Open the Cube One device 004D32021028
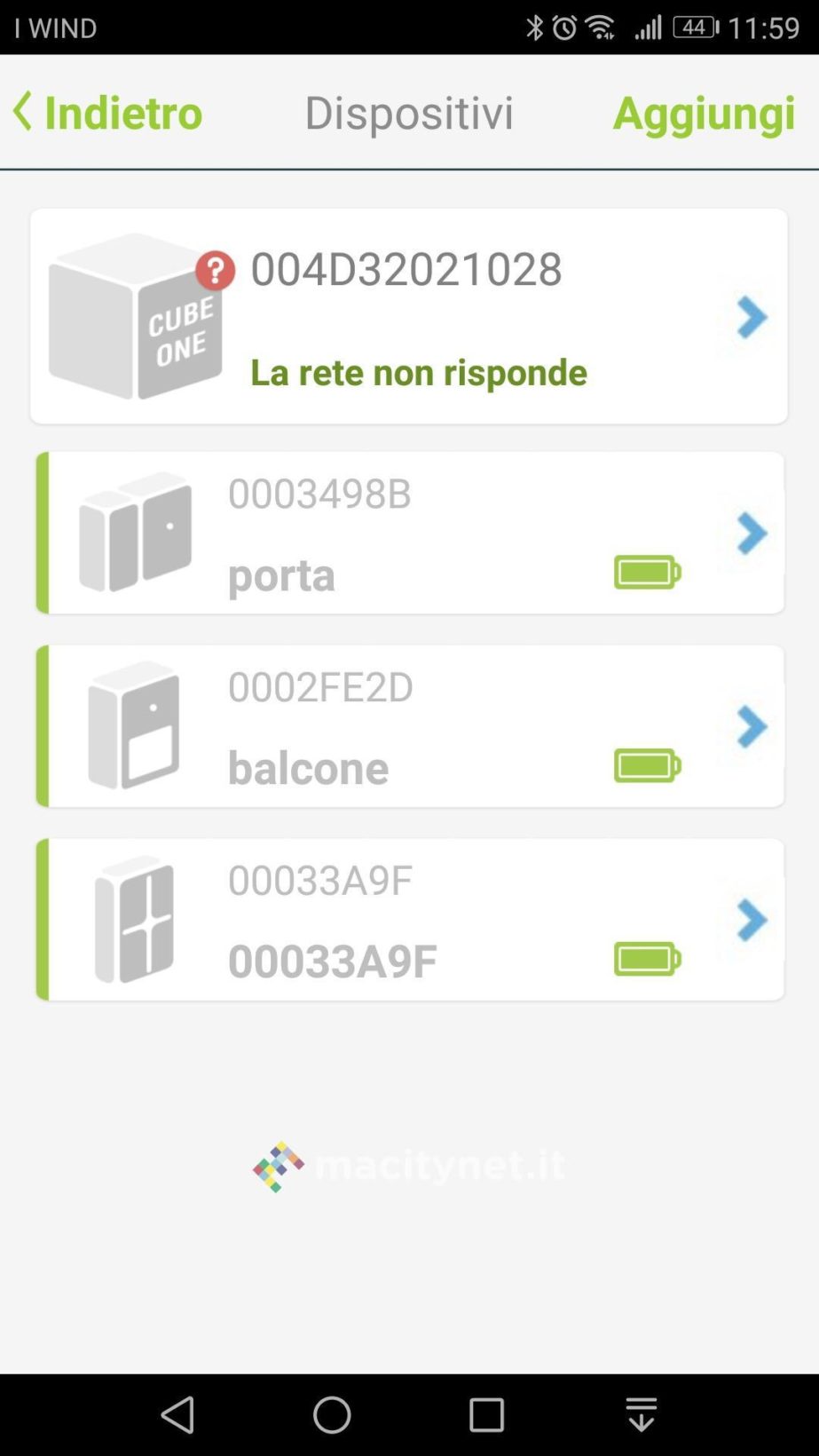 point(408,316)
